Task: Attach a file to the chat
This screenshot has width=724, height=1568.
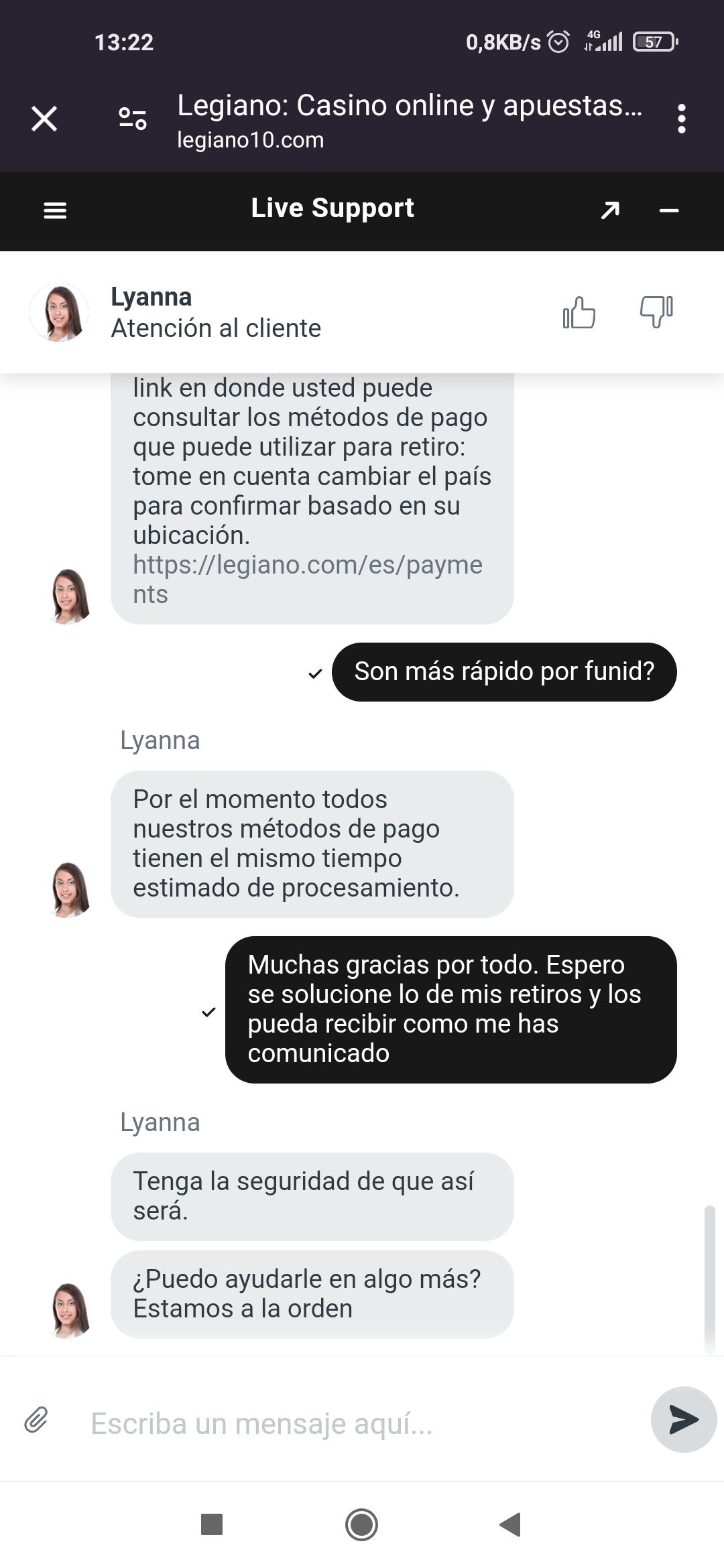Action: [x=36, y=1419]
